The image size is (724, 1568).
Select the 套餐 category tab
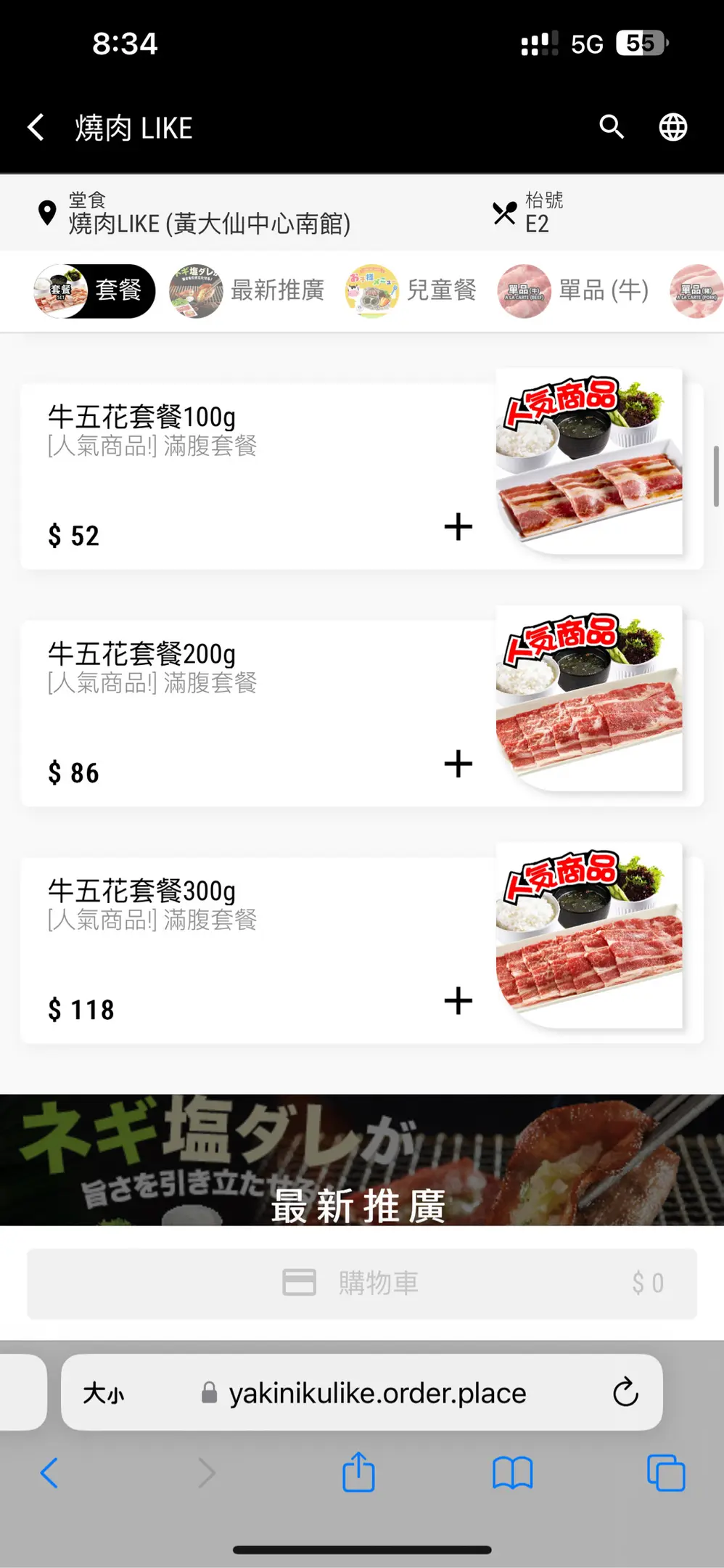pyautogui.click(x=94, y=291)
